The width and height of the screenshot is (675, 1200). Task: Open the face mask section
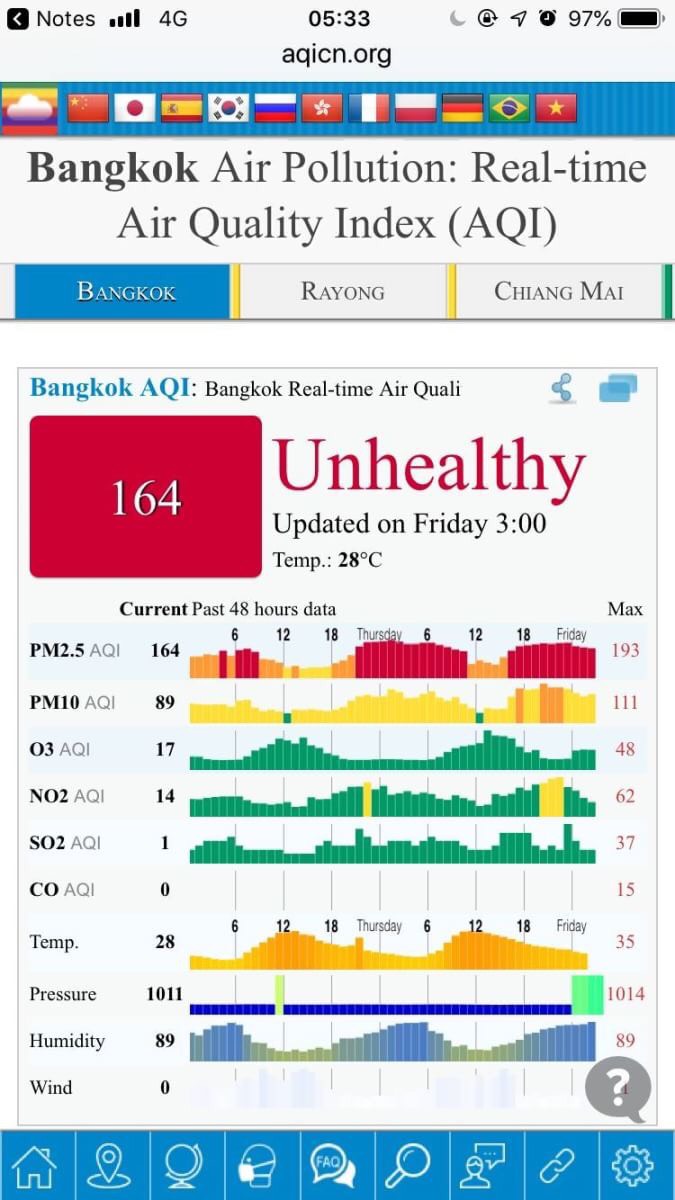(260, 1165)
